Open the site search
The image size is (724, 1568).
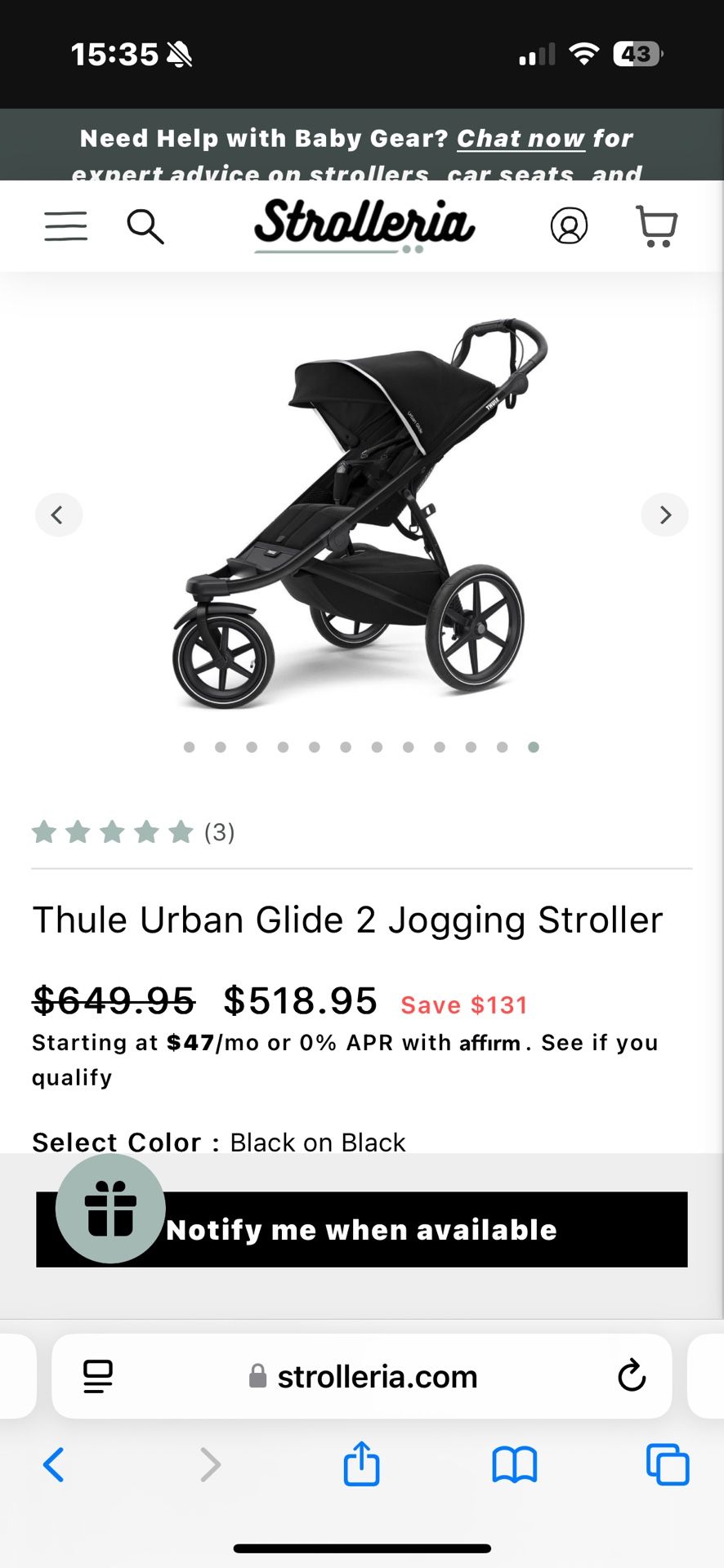tap(145, 226)
